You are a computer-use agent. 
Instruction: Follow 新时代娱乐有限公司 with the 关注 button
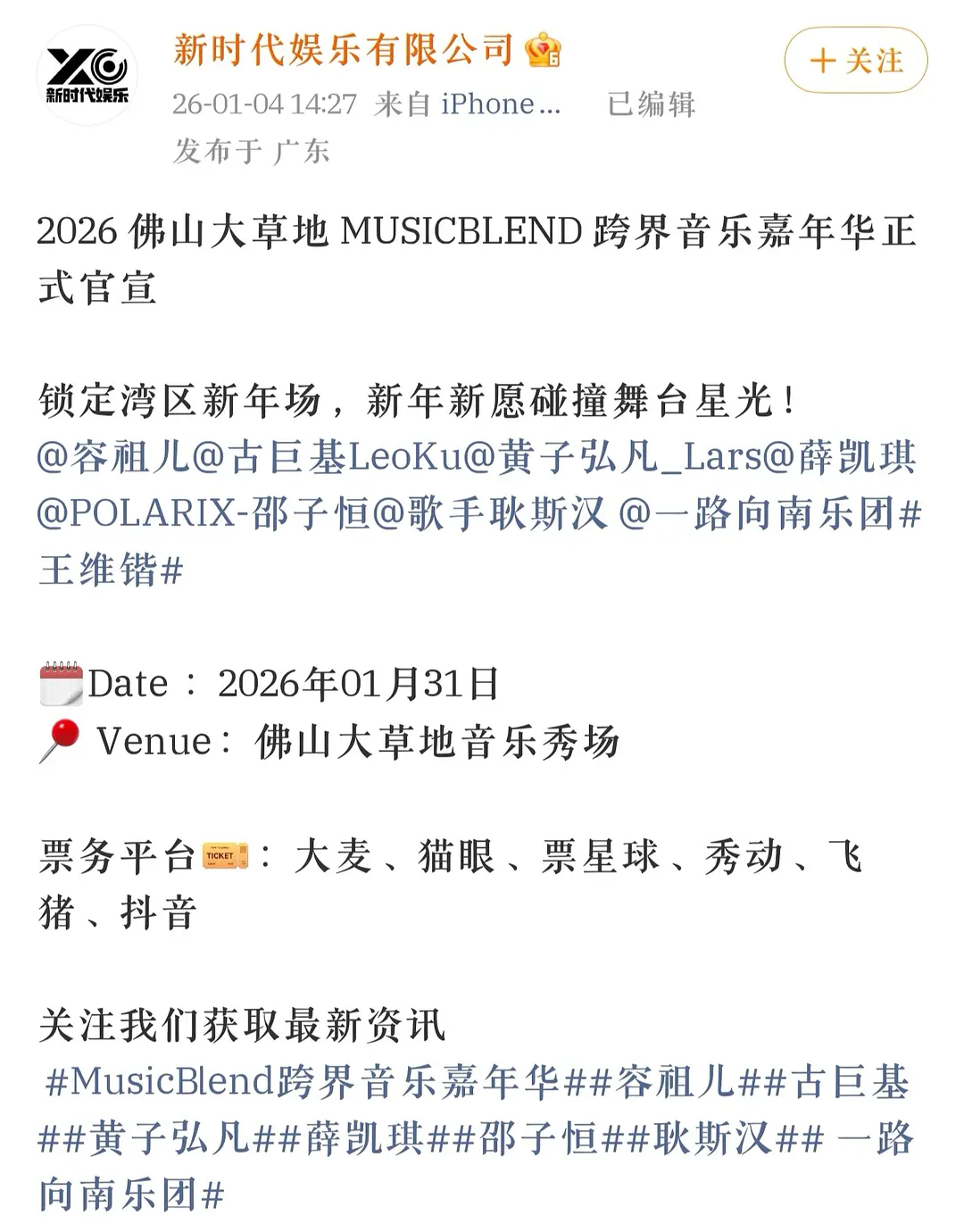[855, 61]
